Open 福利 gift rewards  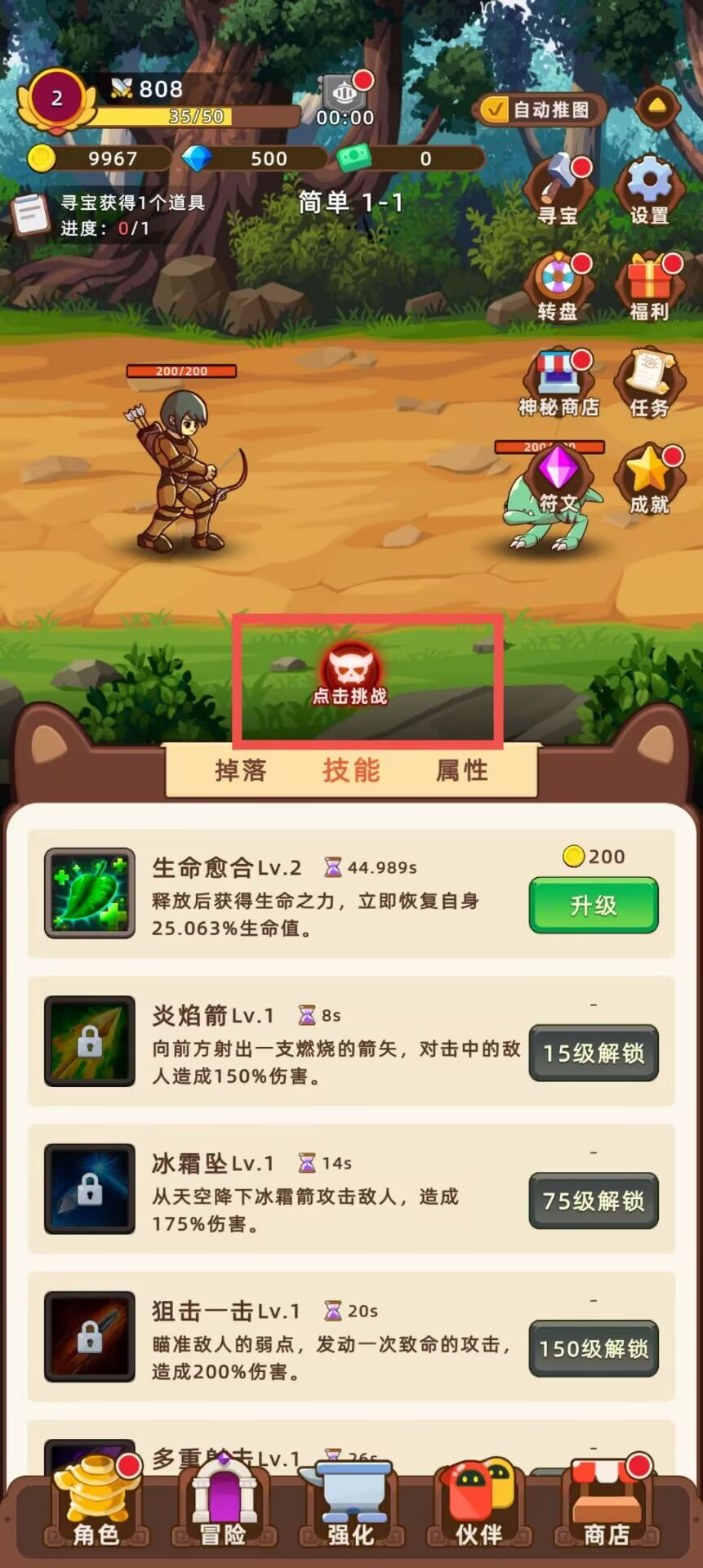pos(650,286)
